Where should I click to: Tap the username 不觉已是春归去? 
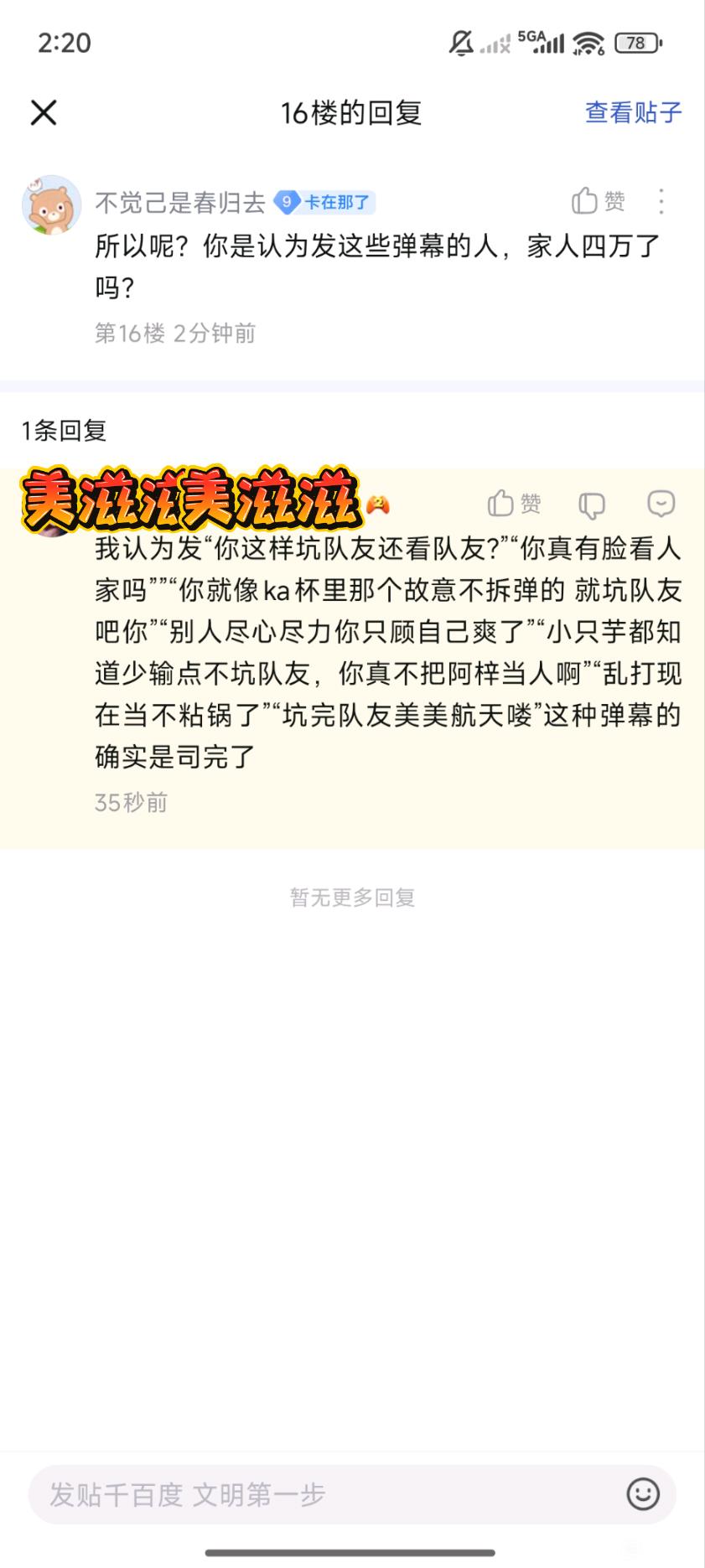point(180,202)
